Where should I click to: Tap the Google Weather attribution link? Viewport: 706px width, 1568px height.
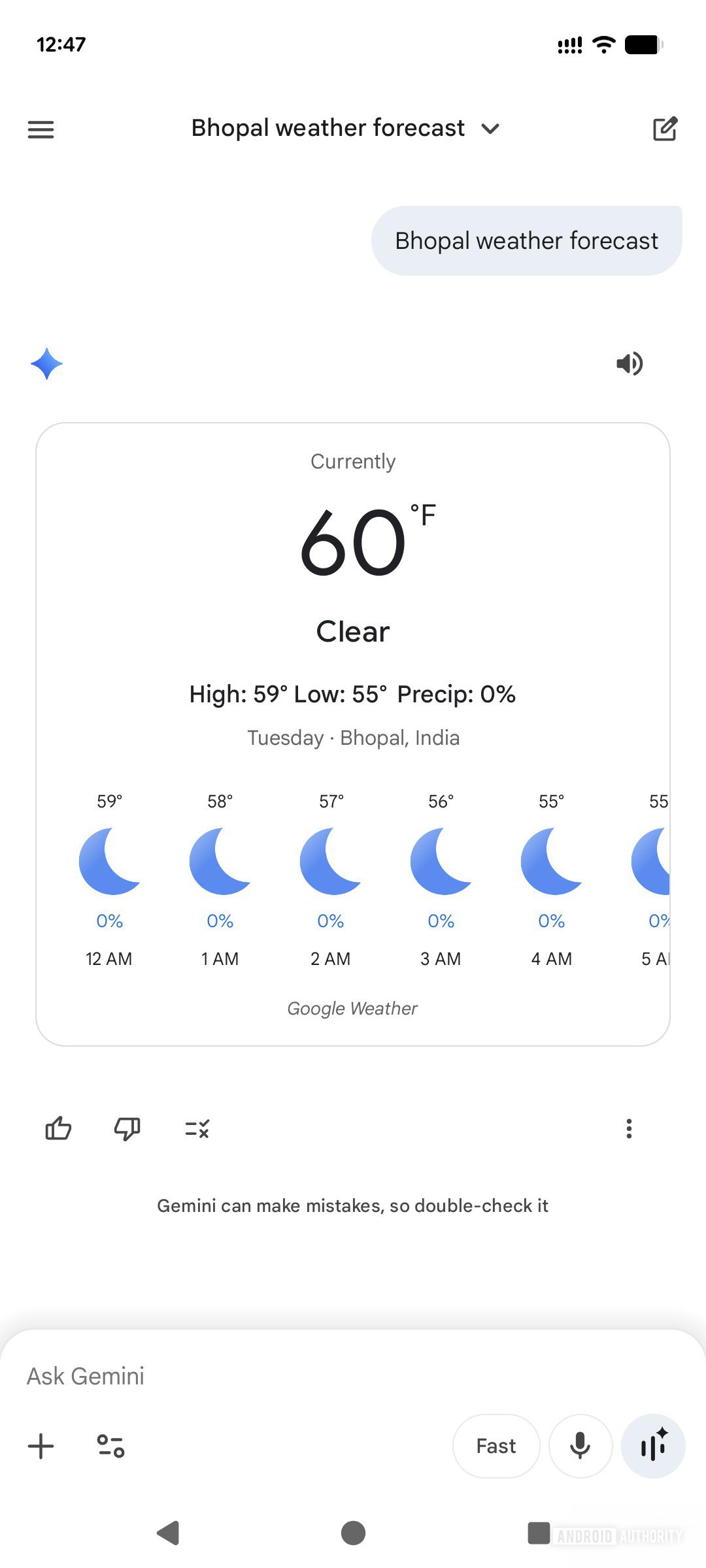(x=352, y=1008)
